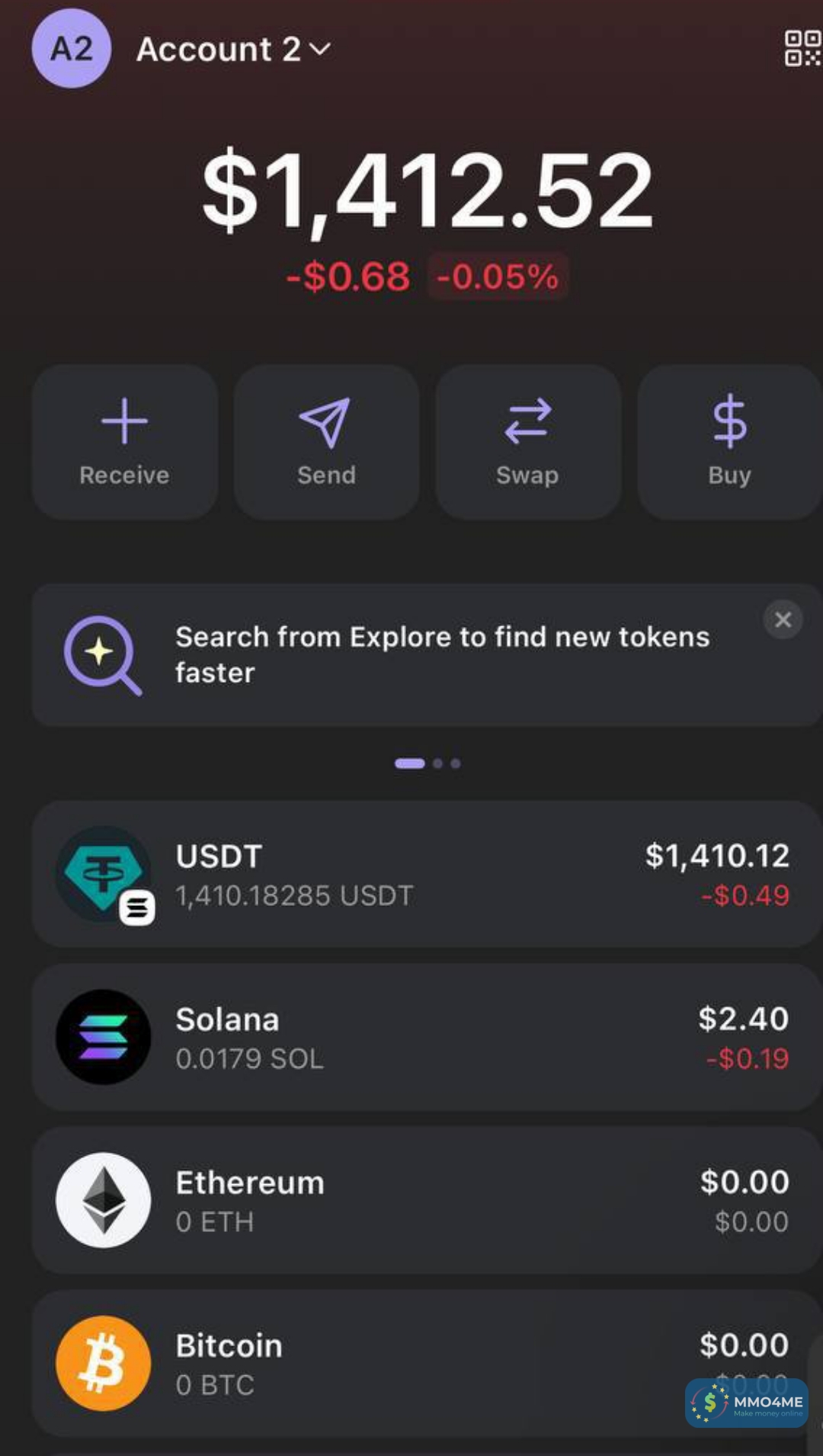Expand the Account 2 switcher

click(x=233, y=50)
